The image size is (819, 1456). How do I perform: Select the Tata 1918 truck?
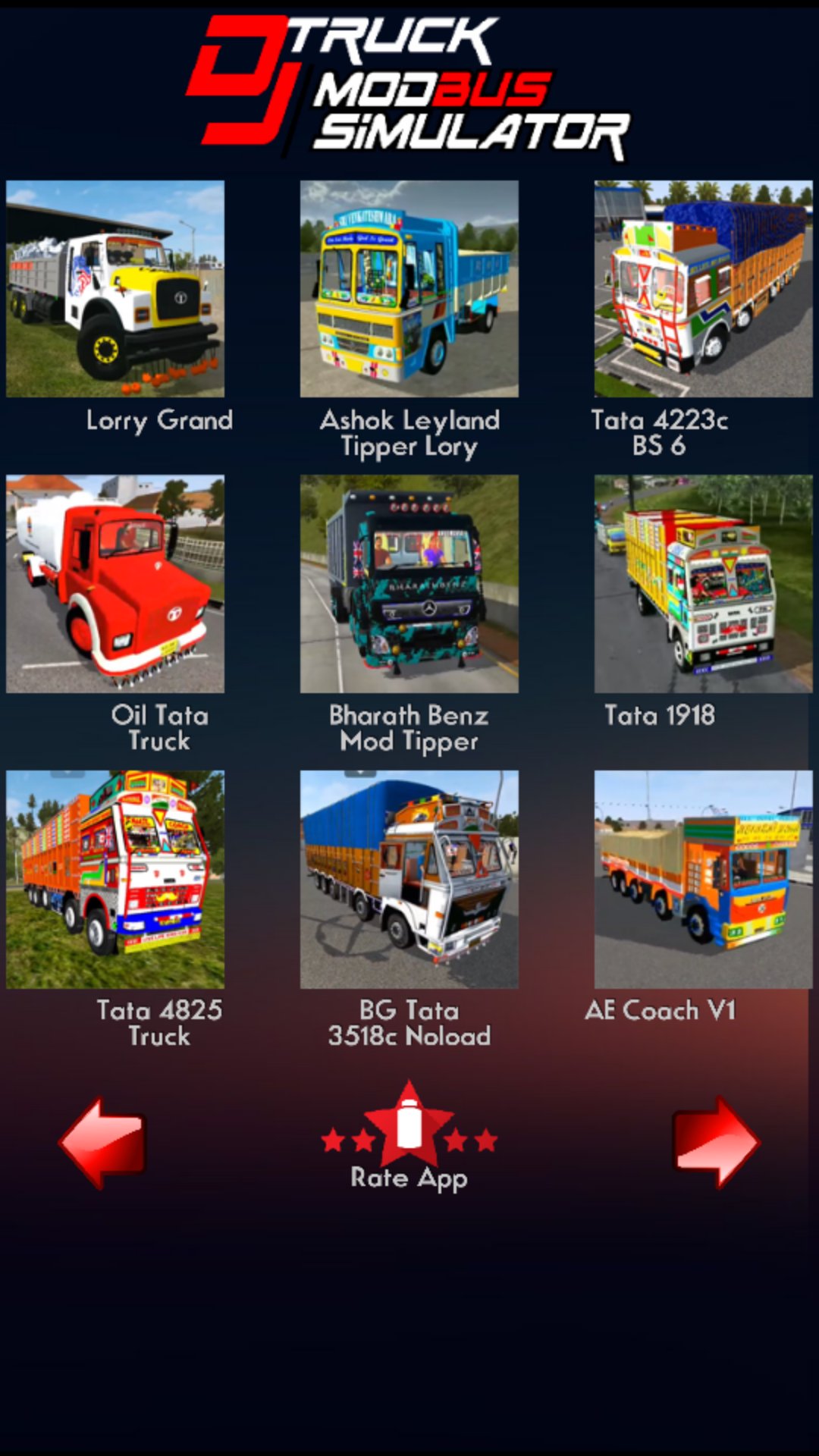click(x=704, y=584)
